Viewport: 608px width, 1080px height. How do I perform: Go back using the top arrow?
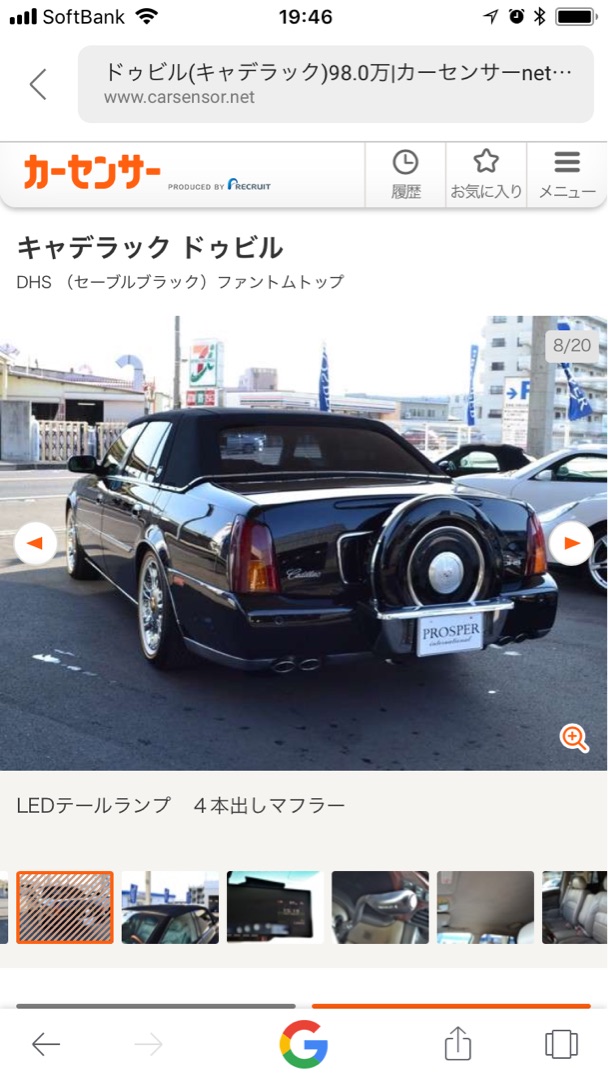point(38,84)
